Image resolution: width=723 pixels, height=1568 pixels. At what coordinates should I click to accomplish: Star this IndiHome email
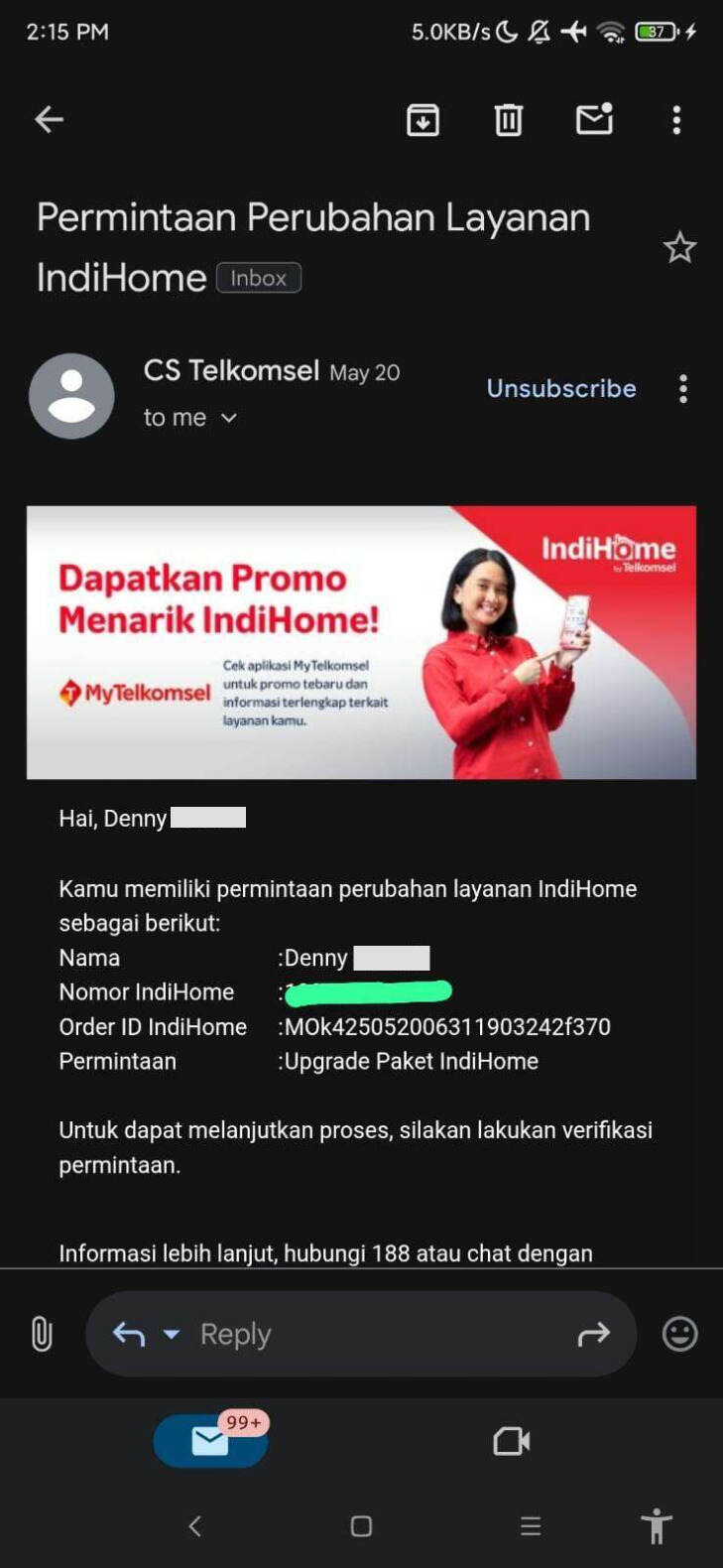pos(679,247)
